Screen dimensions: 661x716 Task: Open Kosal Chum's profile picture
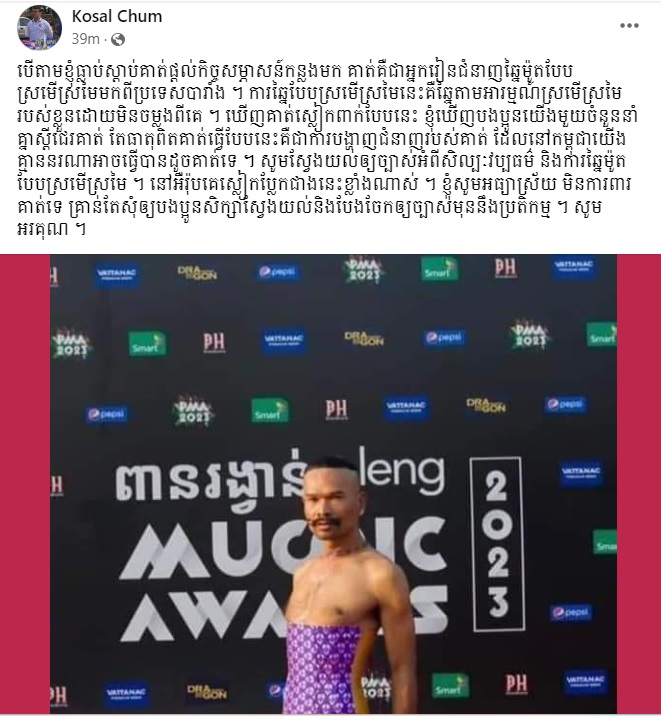coord(34,27)
